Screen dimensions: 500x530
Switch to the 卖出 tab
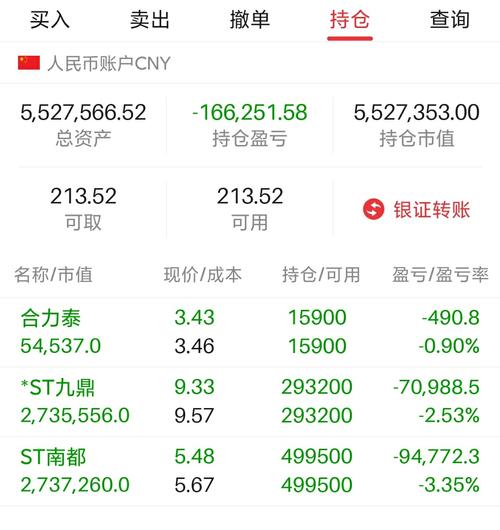click(150, 20)
